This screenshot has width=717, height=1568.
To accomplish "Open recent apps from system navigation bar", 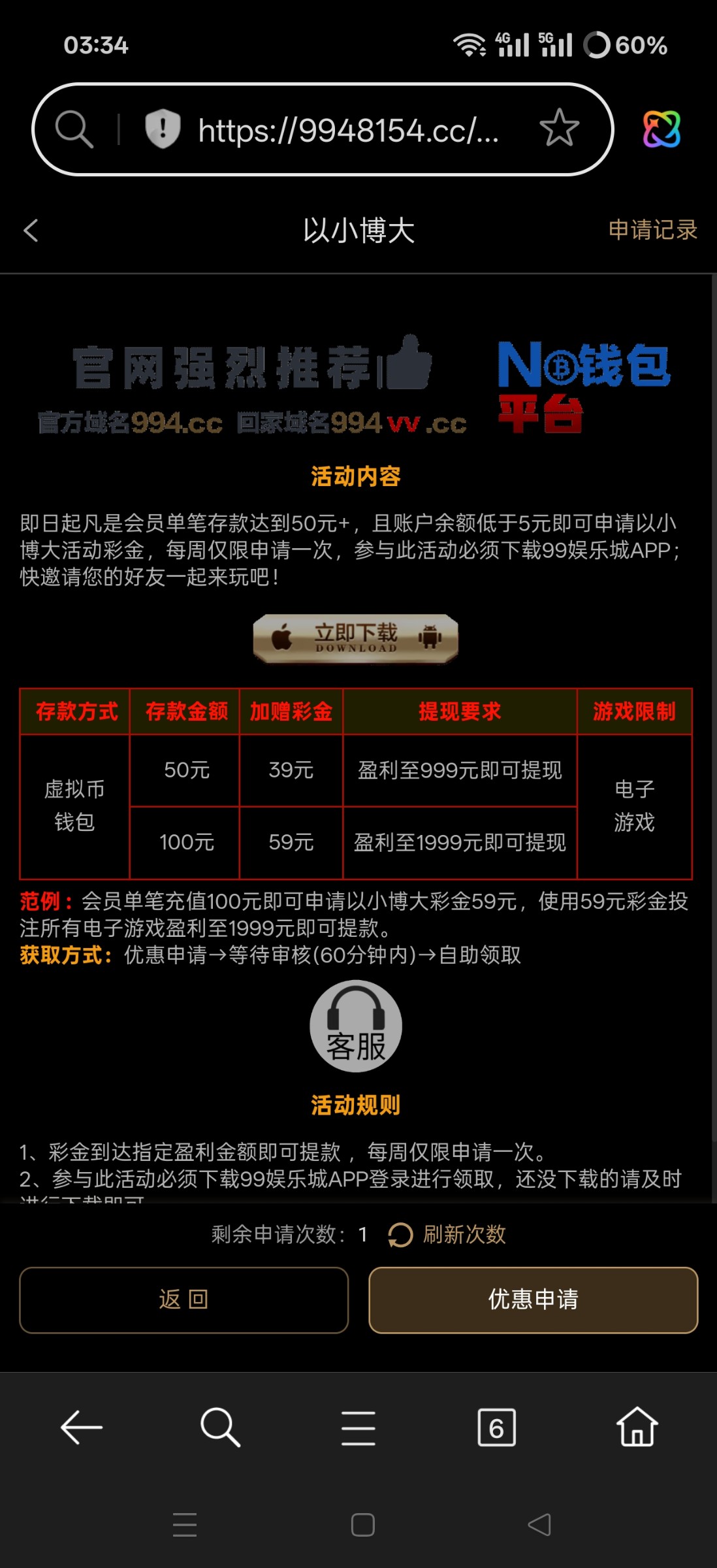I will tap(185, 1524).
